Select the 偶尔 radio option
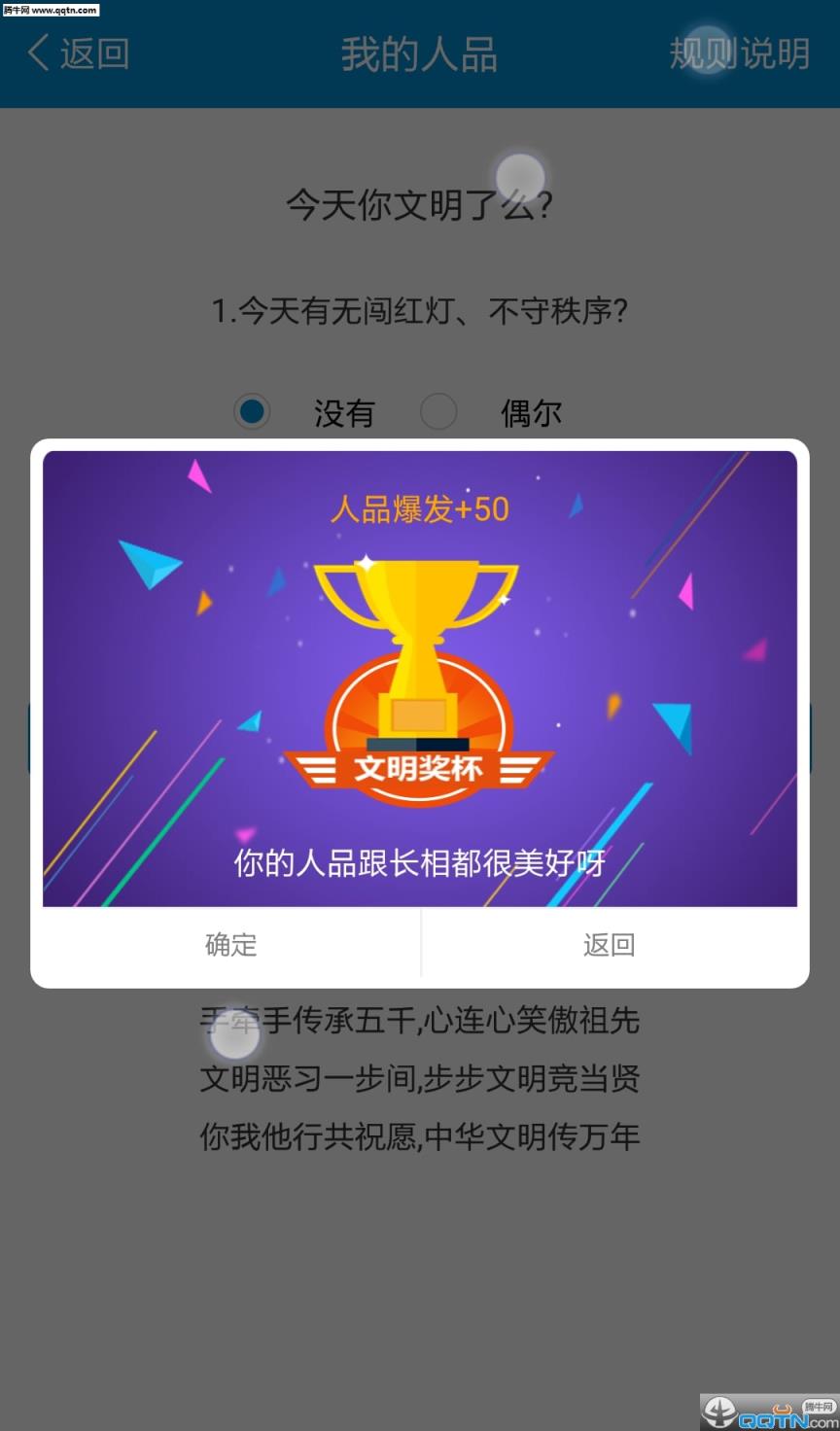 coord(531,412)
